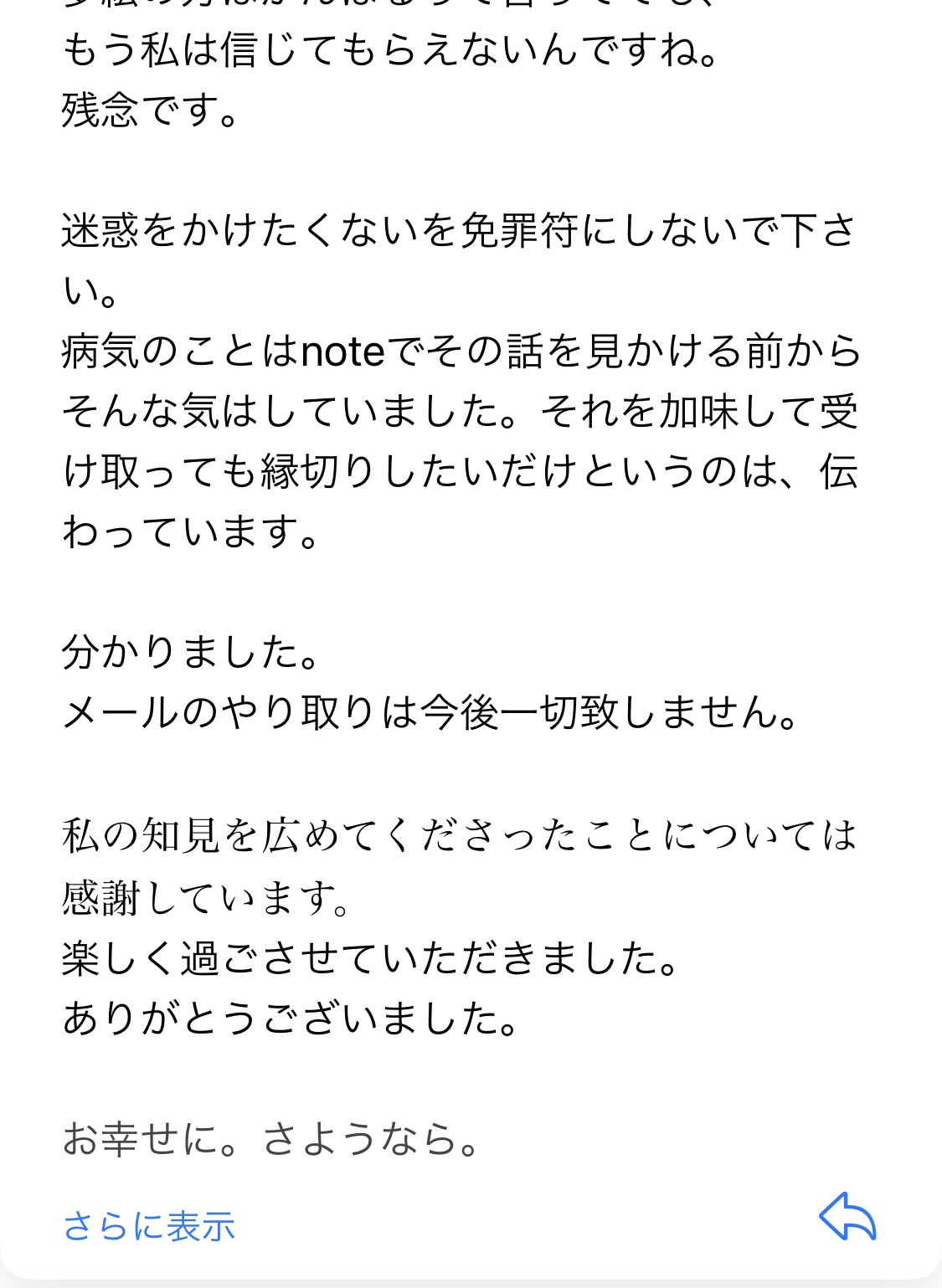
Task: Tap the さらに表示 link to show more
Action: (x=149, y=1227)
